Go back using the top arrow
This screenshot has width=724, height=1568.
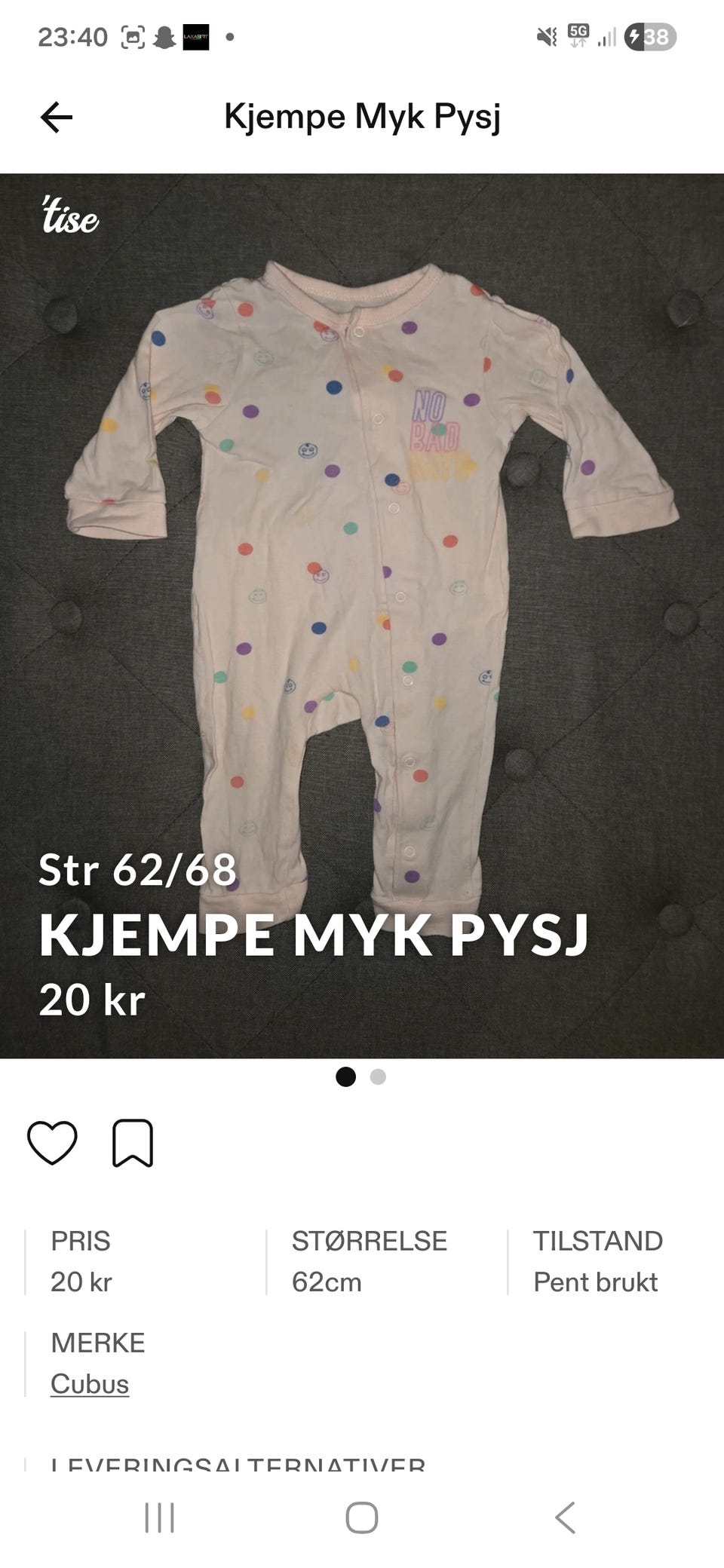pyautogui.click(x=57, y=118)
